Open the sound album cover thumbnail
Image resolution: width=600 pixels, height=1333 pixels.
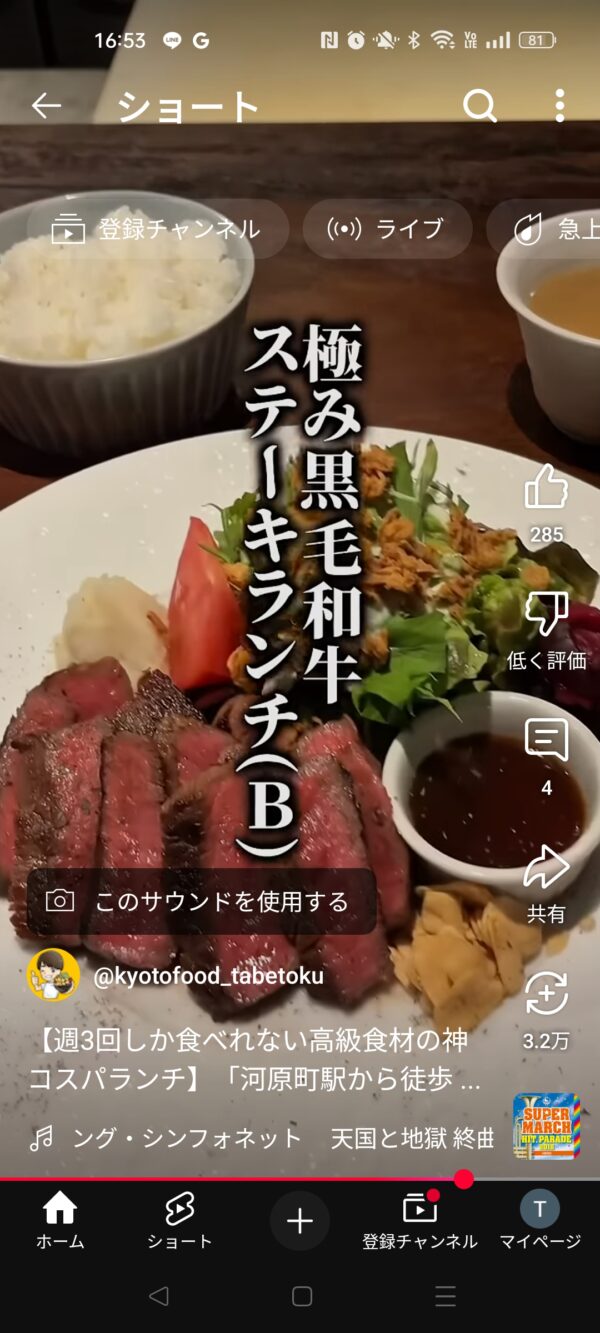[546, 1127]
